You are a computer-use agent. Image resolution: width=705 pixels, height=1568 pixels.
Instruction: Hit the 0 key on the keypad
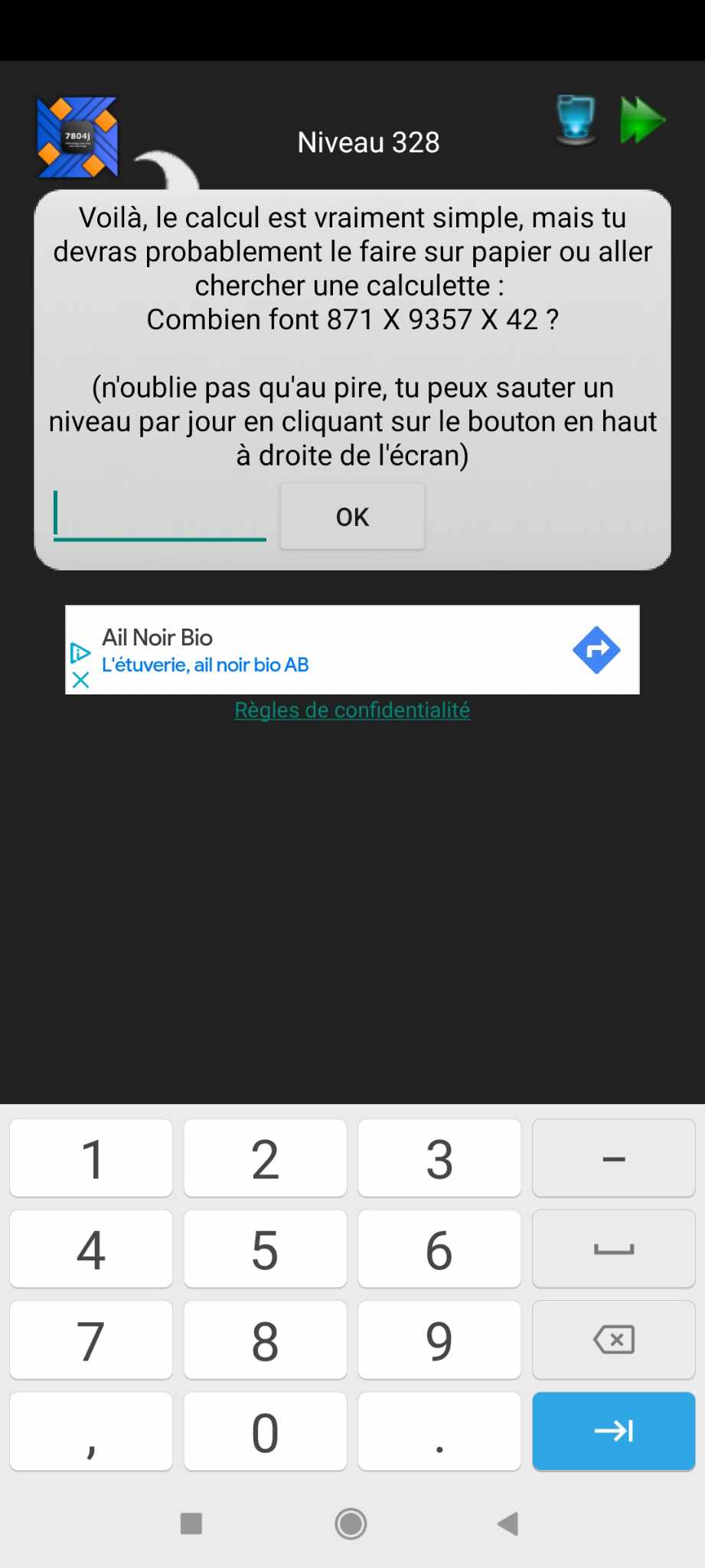(x=265, y=1432)
